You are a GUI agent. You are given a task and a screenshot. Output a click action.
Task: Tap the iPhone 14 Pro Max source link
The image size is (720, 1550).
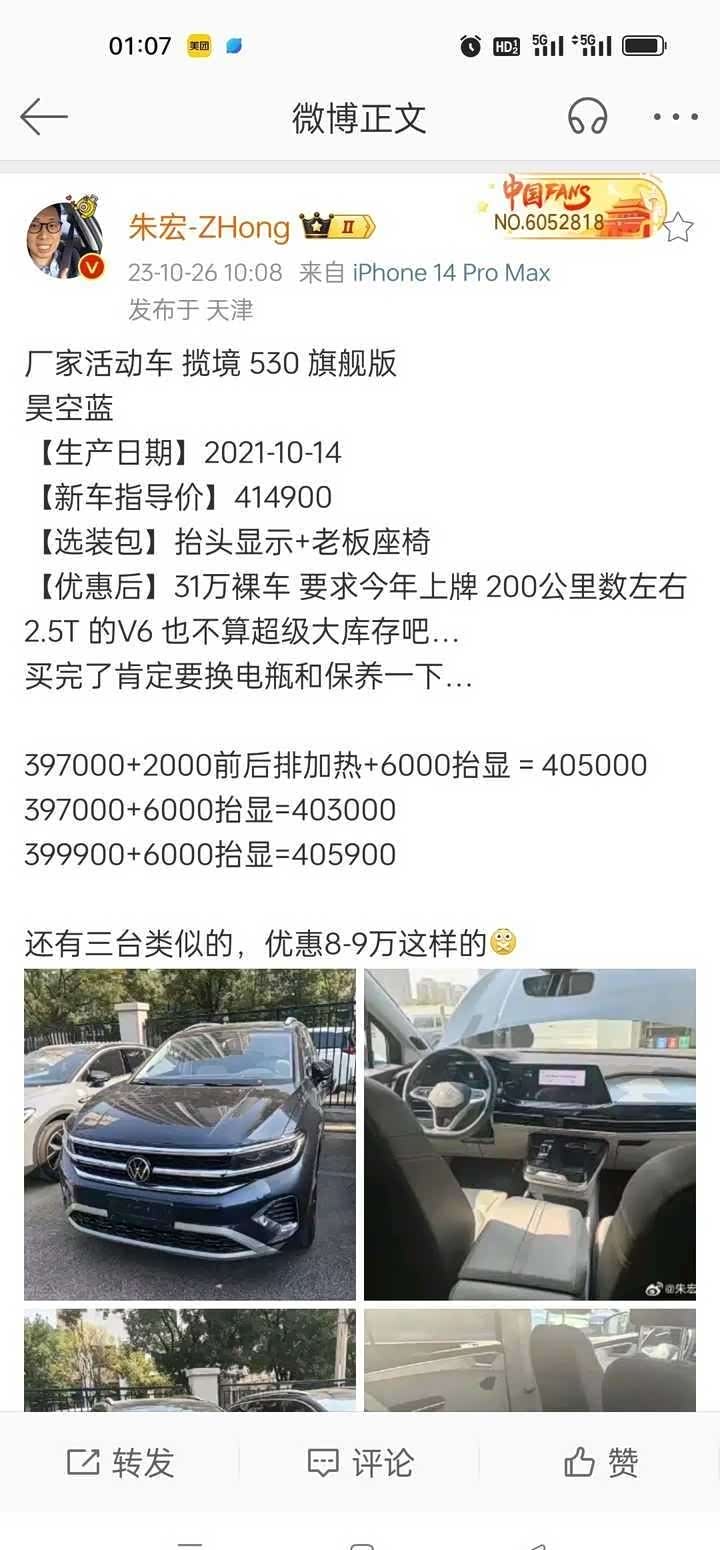(451, 273)
